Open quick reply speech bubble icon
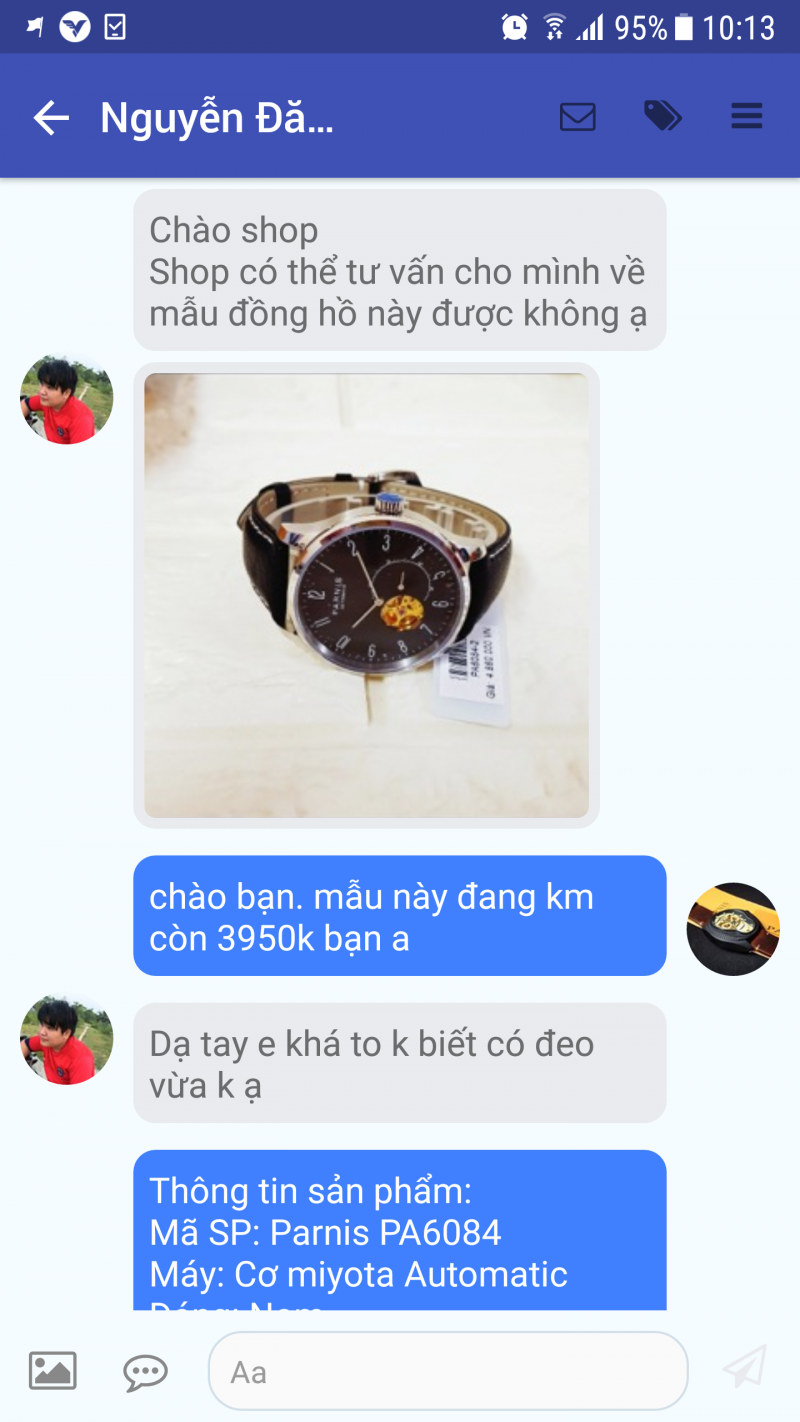This screenshot has width=800, height=1422. (145, 1371)
